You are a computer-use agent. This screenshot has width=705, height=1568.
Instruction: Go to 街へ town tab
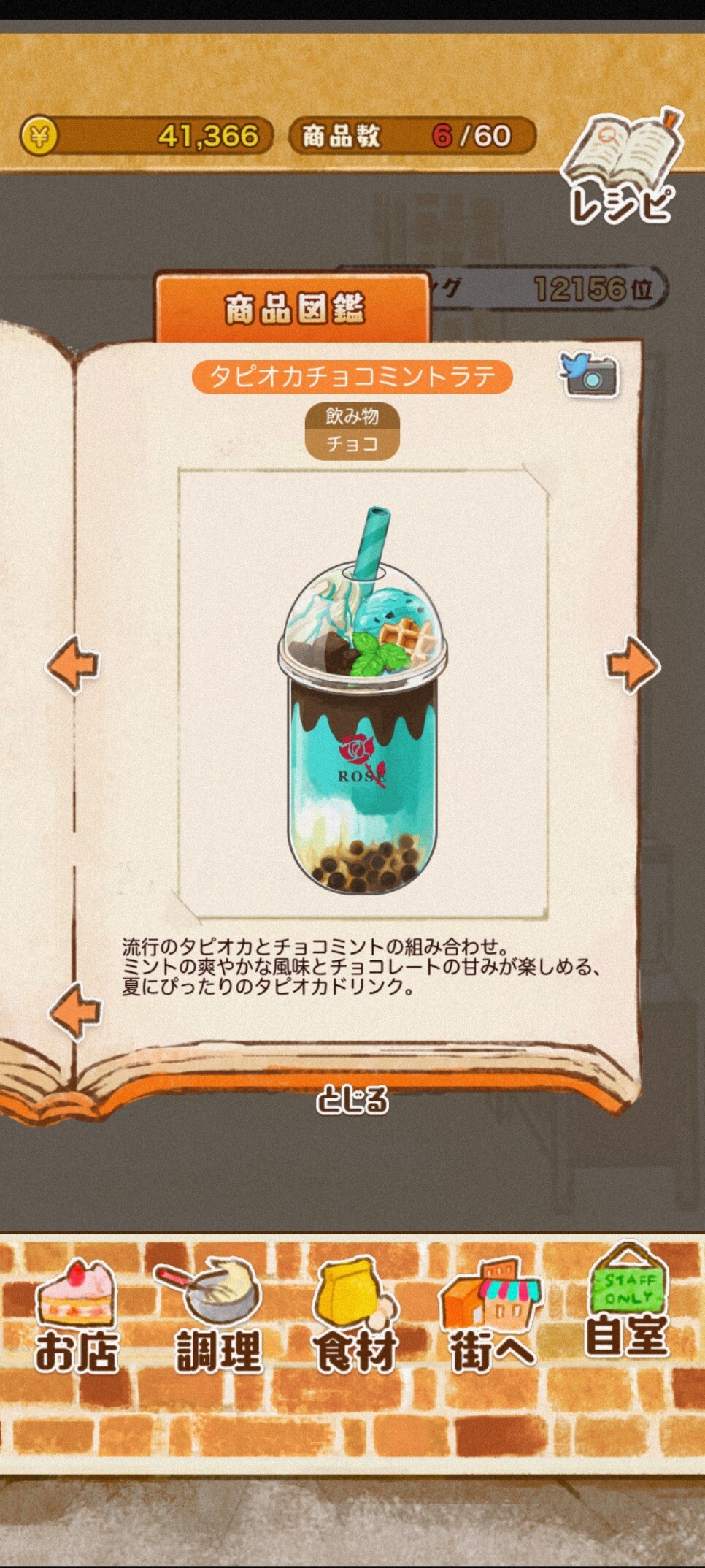491,1315
